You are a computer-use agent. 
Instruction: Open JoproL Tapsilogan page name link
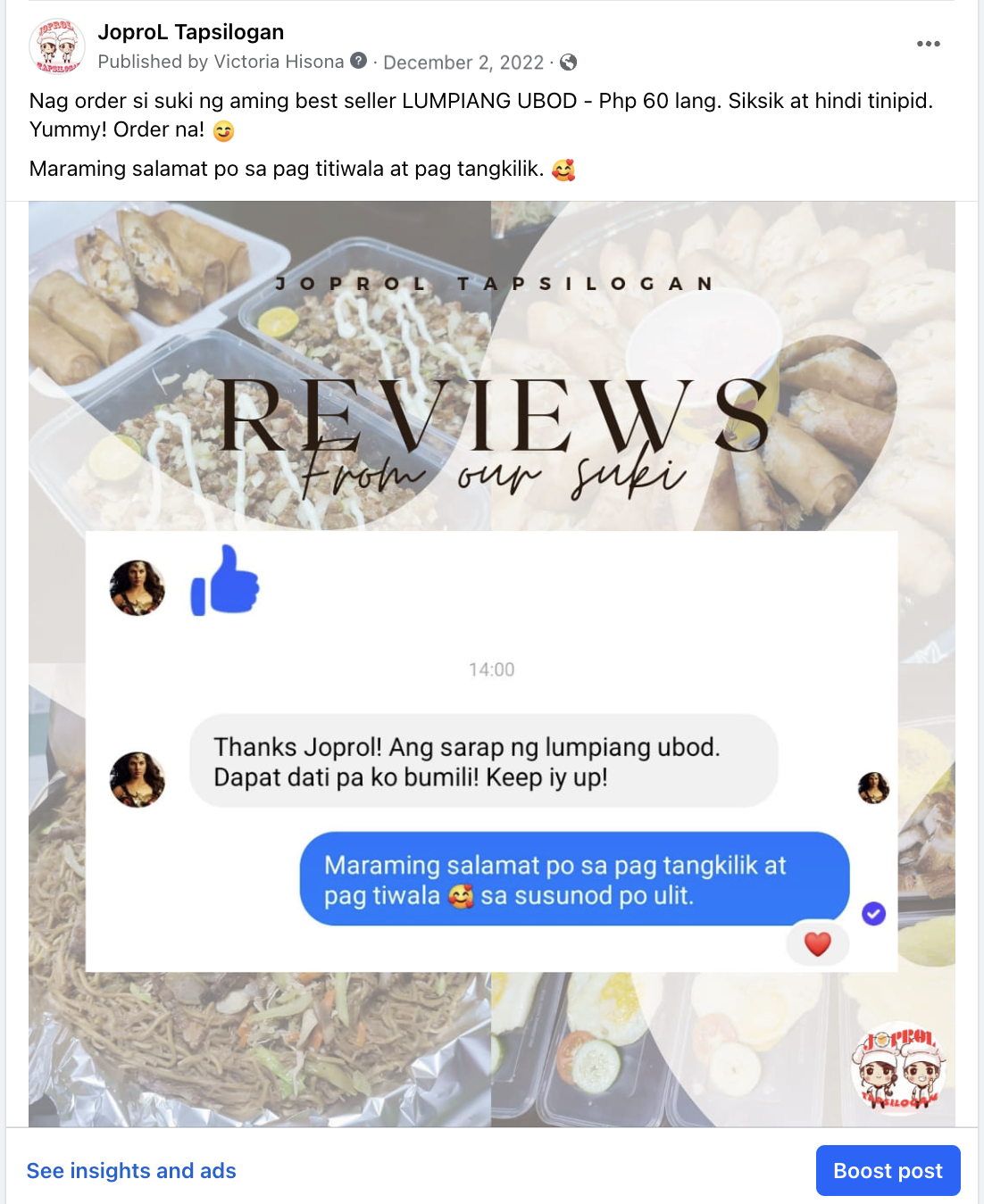point(190,32)
